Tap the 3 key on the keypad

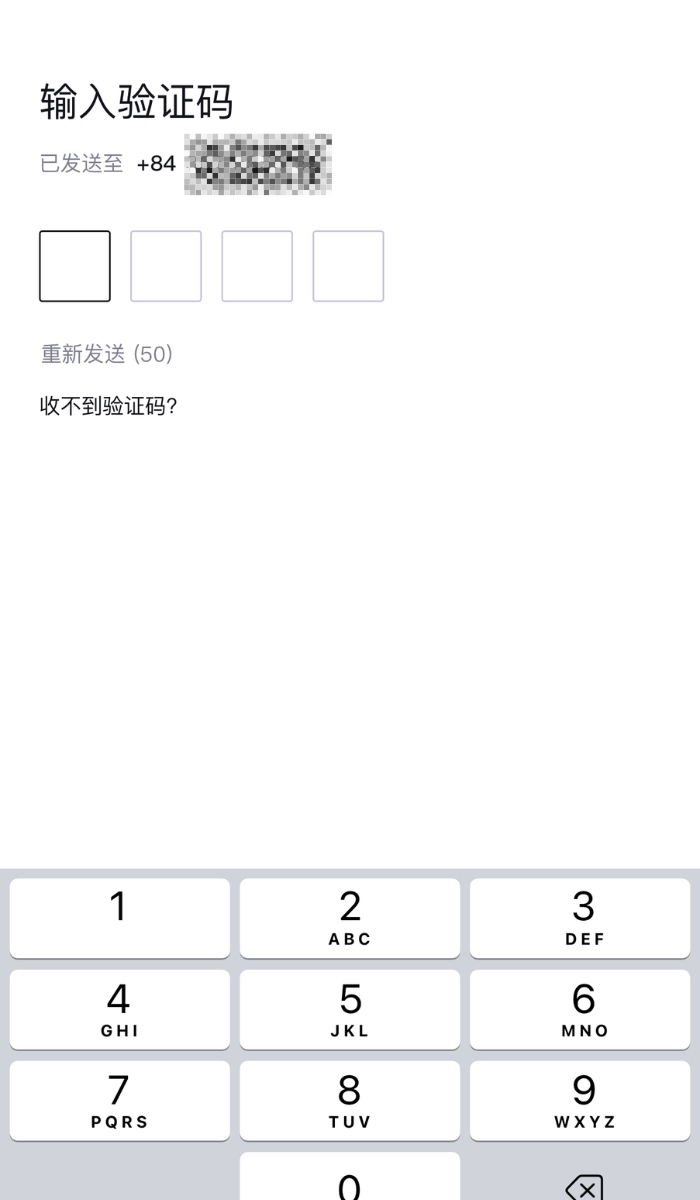580,918
